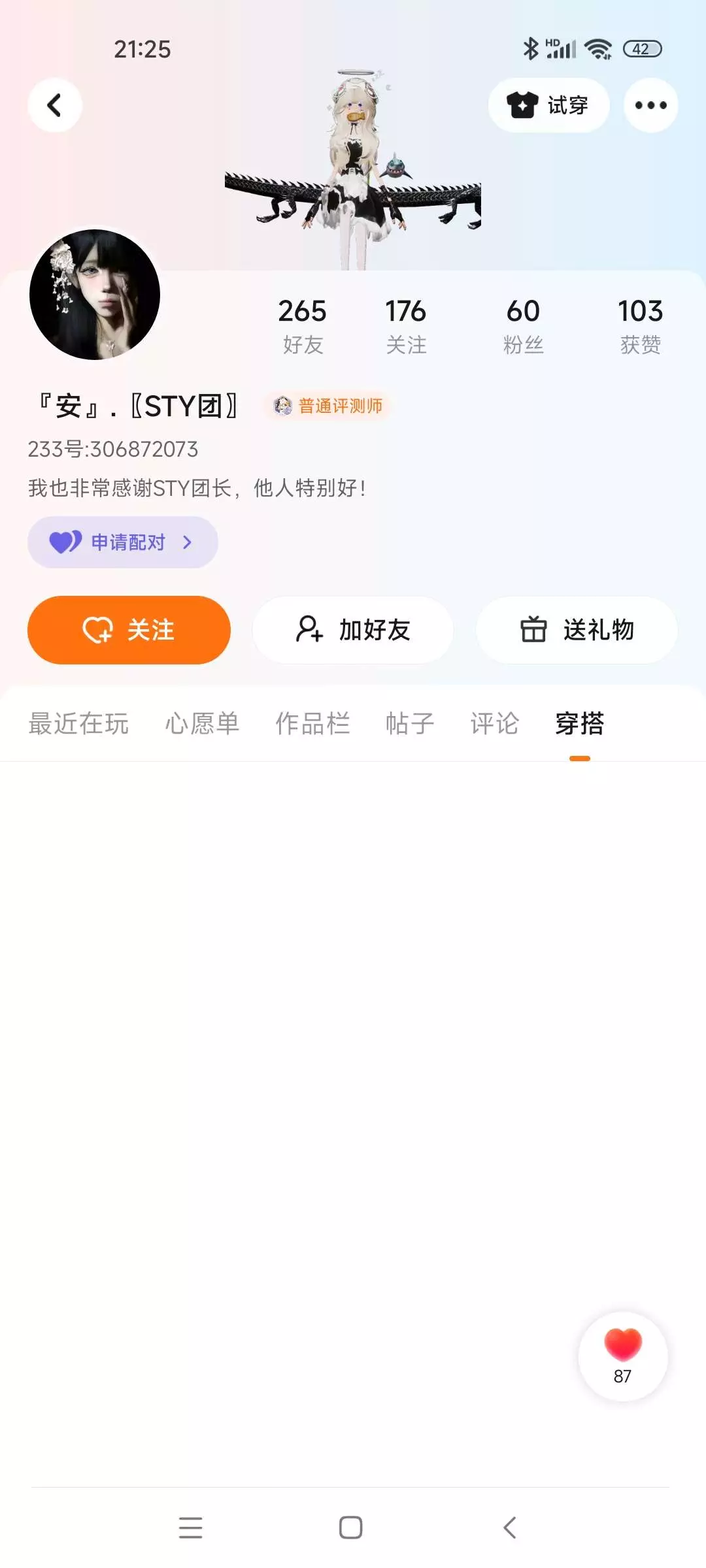Open the 265 好友 friends list
This screenshot has width=706, height=1568.
point(303,326)
